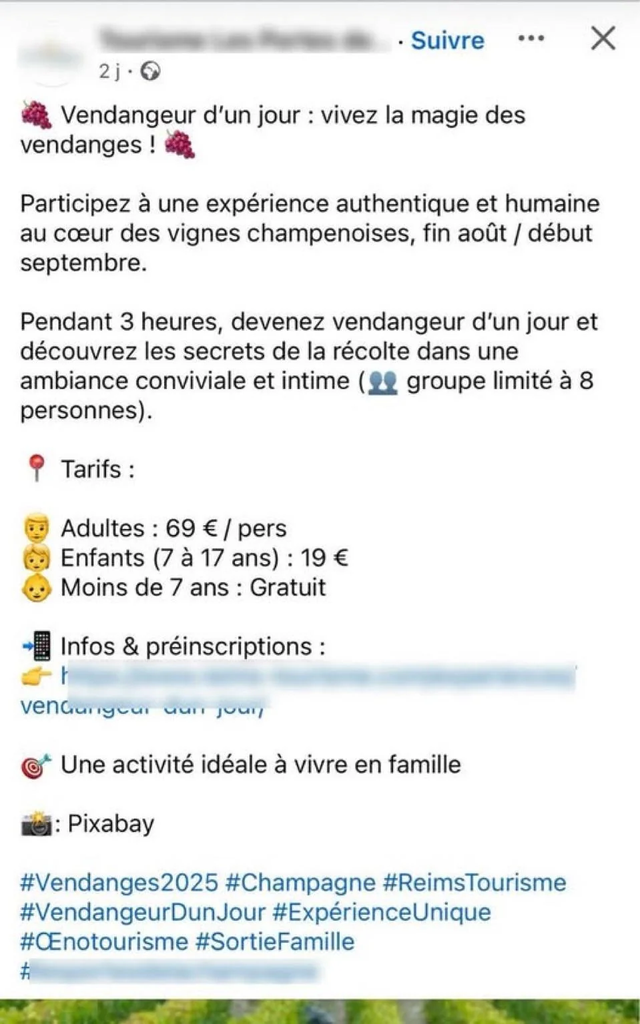Screen dimensions: 640x1024
Task: Open the #VendangeurDunJour hashtag
Action: coord(143,912)
